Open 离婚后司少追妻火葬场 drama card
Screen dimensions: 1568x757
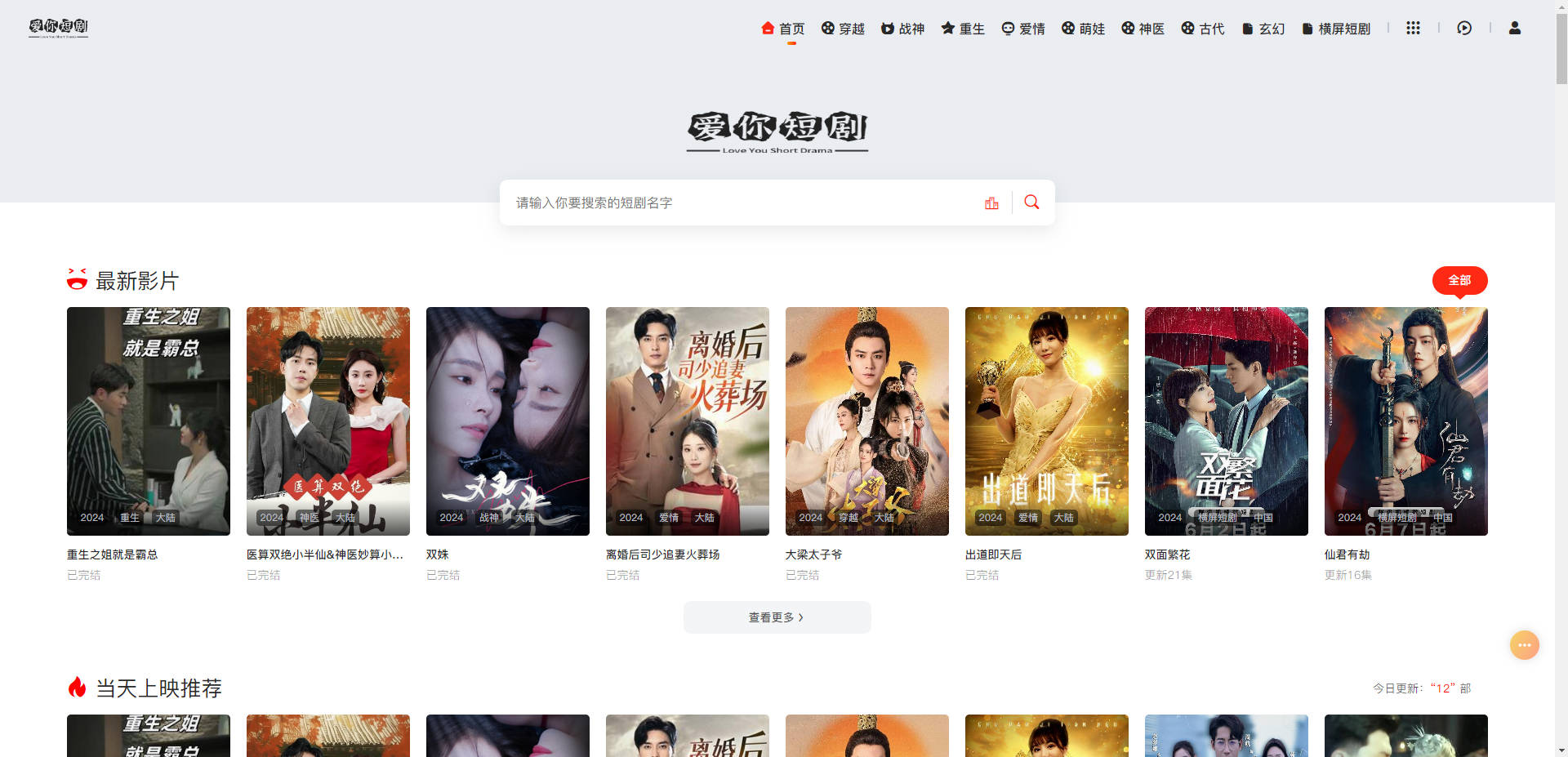coord(688,421)
